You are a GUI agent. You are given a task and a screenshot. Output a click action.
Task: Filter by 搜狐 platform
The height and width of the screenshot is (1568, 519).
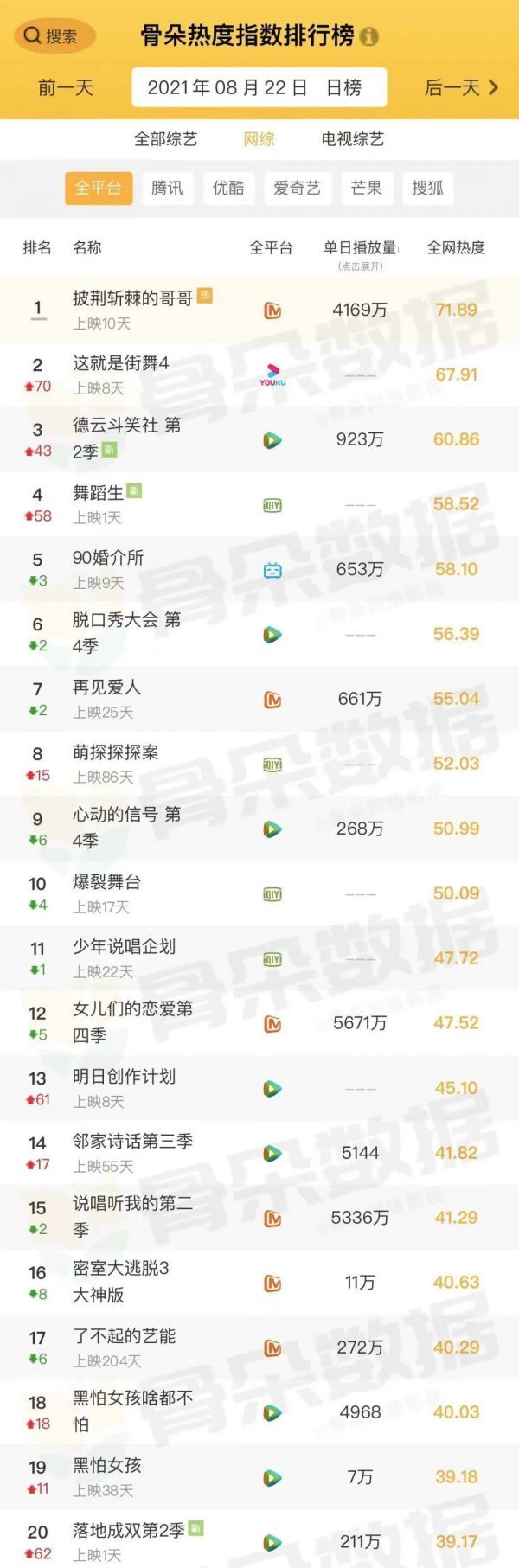pyautogui.click(x=427, y=188)
